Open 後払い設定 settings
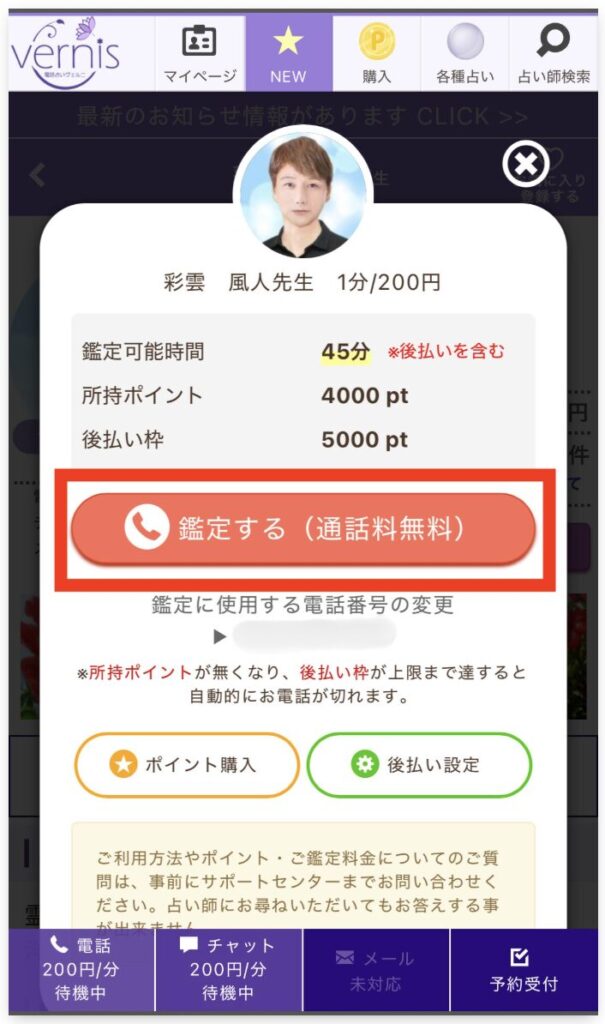 (419, 765)
